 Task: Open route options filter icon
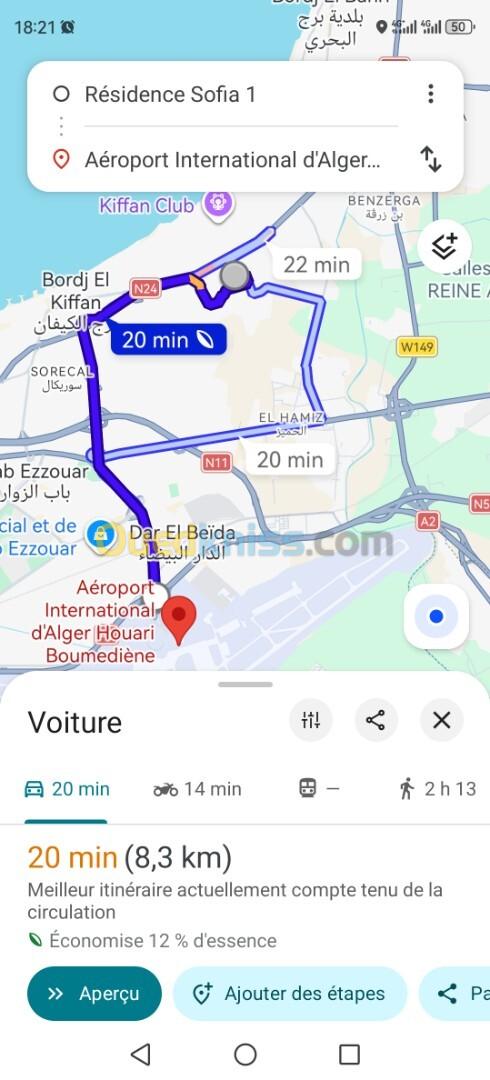tap(311, 720)
